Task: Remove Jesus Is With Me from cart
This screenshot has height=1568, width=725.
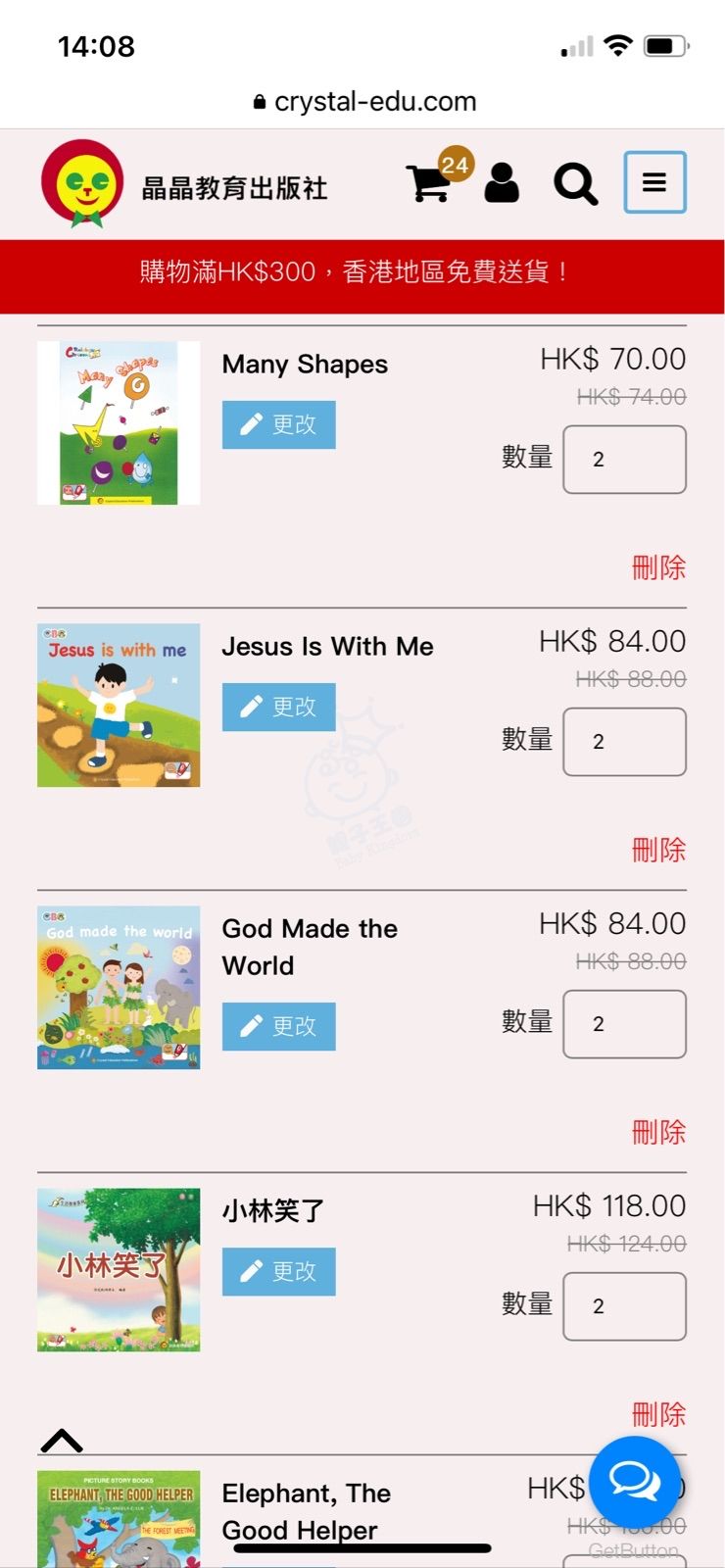Action: pyautogui.click(x=658, y=850)
